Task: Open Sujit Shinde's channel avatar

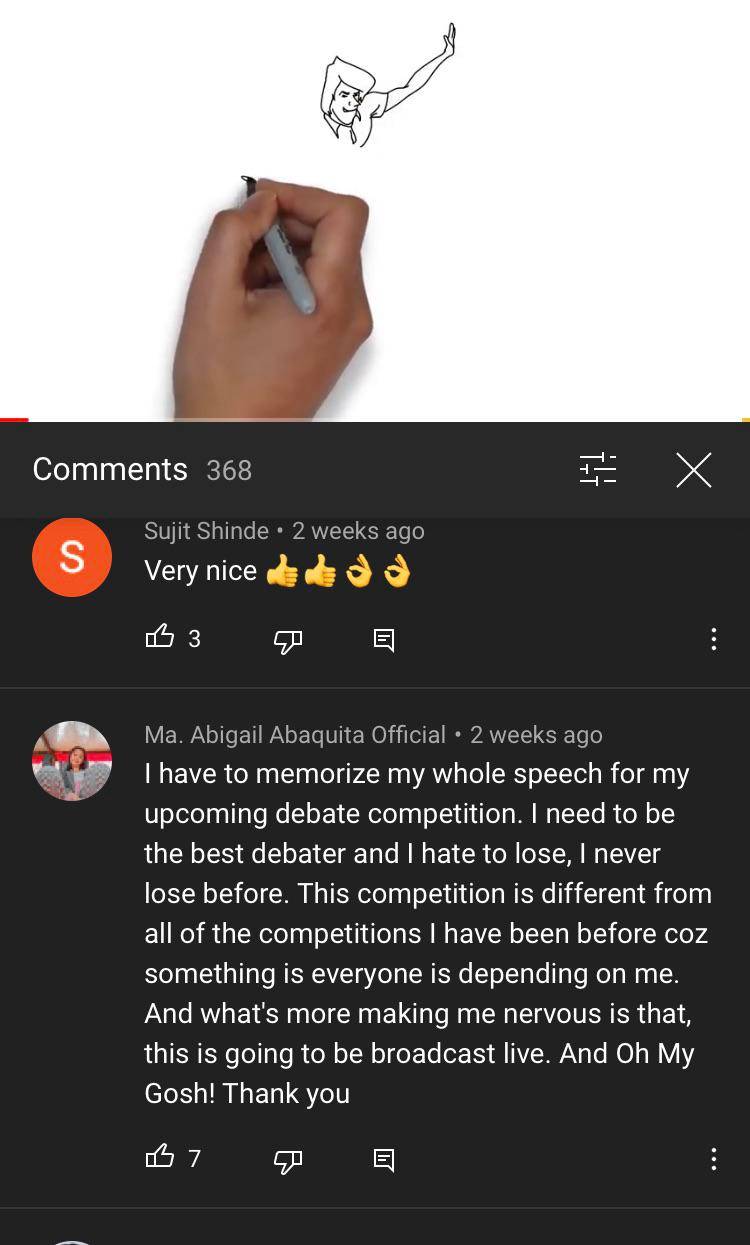Action: click(72, 557)
